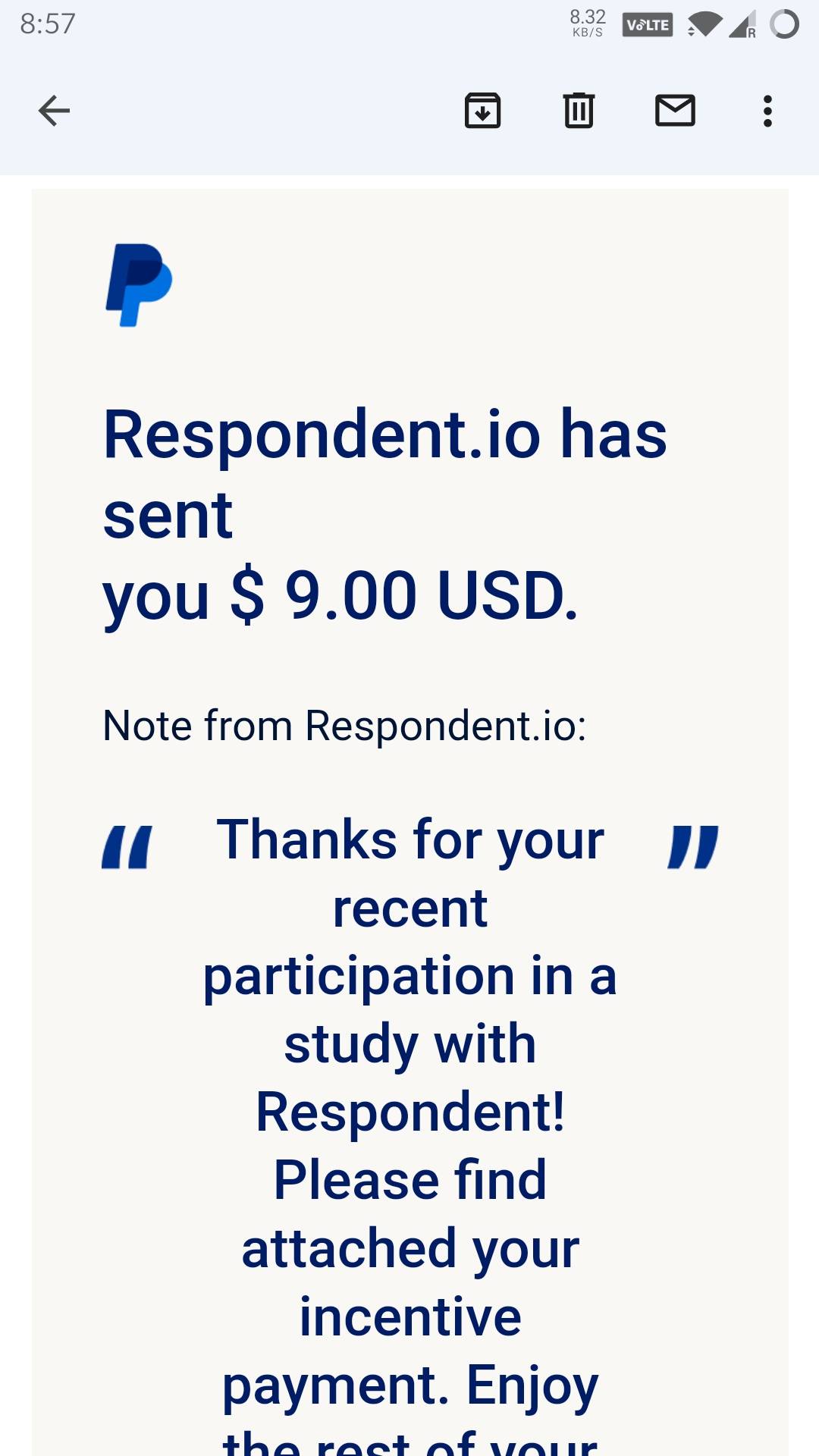Delete this email with trash icon
Viewport: 819px width, 1456px height.
pos(579,111)
